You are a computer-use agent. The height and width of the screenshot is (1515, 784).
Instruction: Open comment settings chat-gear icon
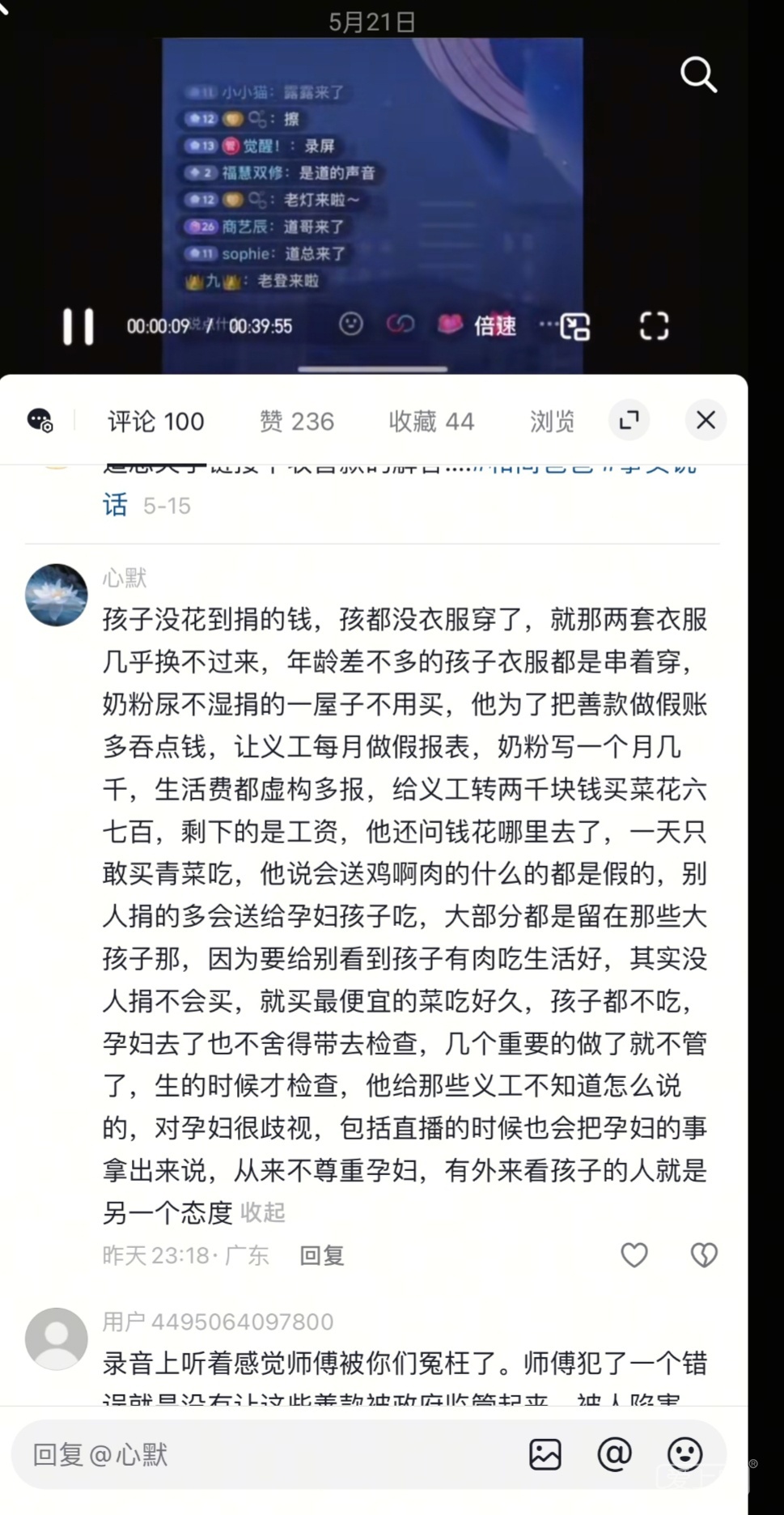click(40, 420)
